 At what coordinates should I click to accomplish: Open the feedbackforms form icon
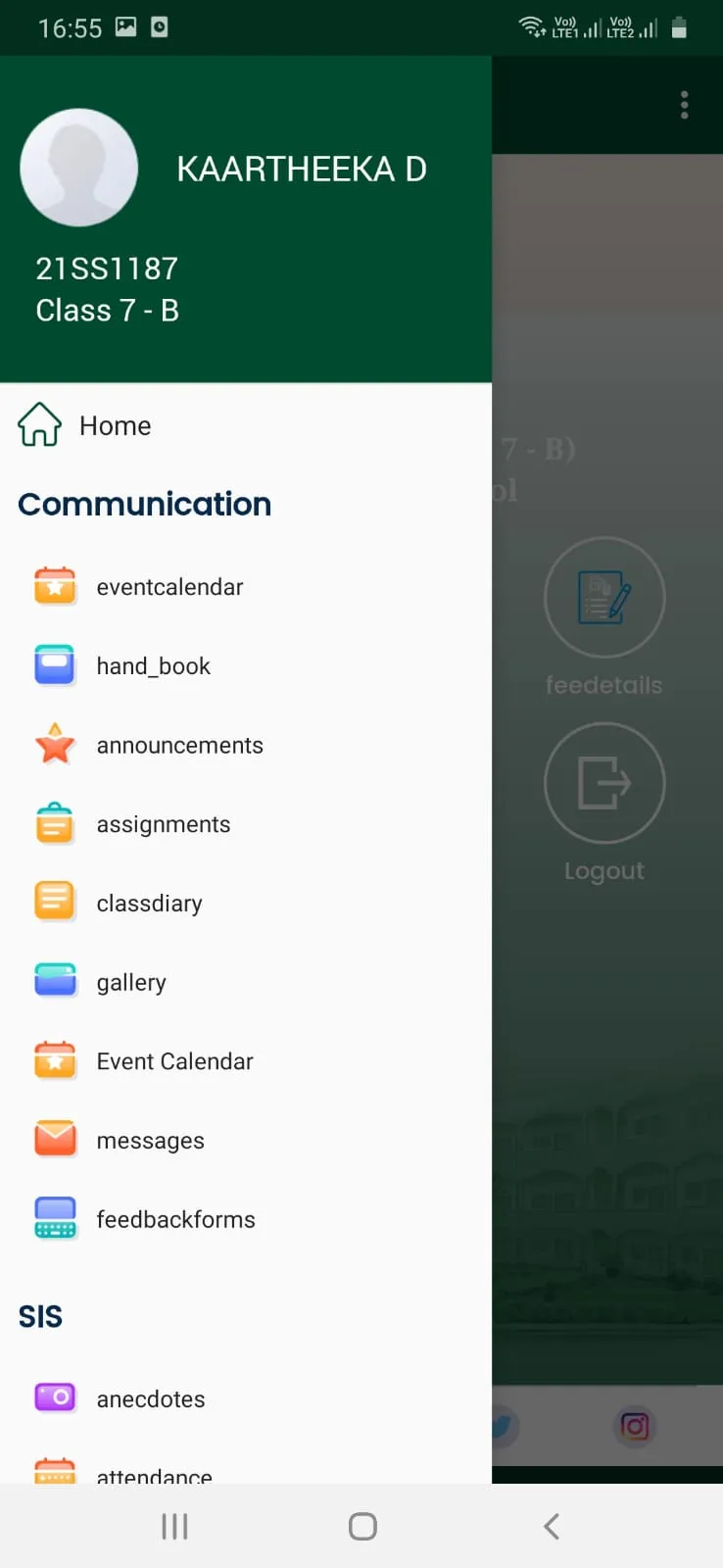(56, 1217)
